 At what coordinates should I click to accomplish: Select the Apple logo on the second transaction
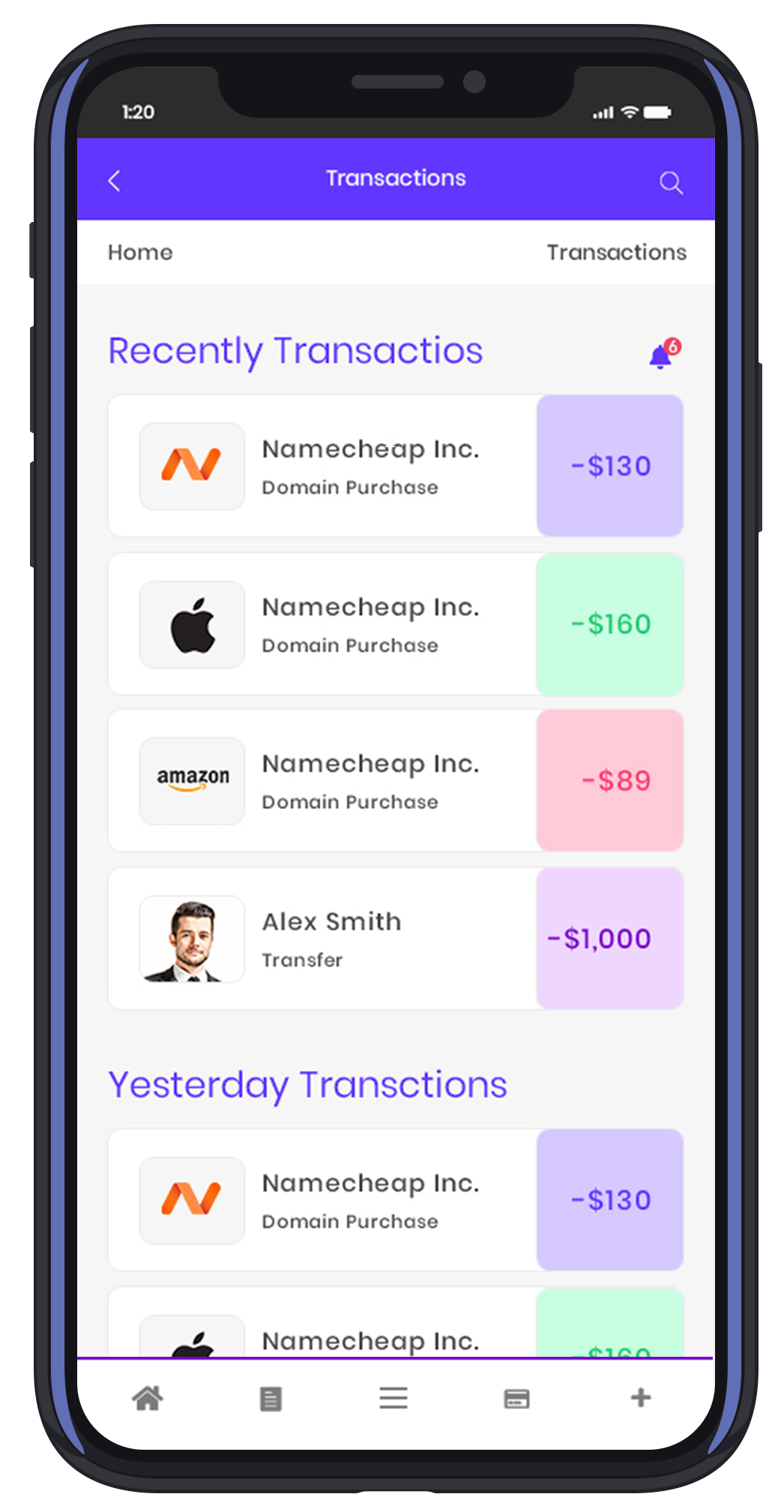[x=191, y=624]
